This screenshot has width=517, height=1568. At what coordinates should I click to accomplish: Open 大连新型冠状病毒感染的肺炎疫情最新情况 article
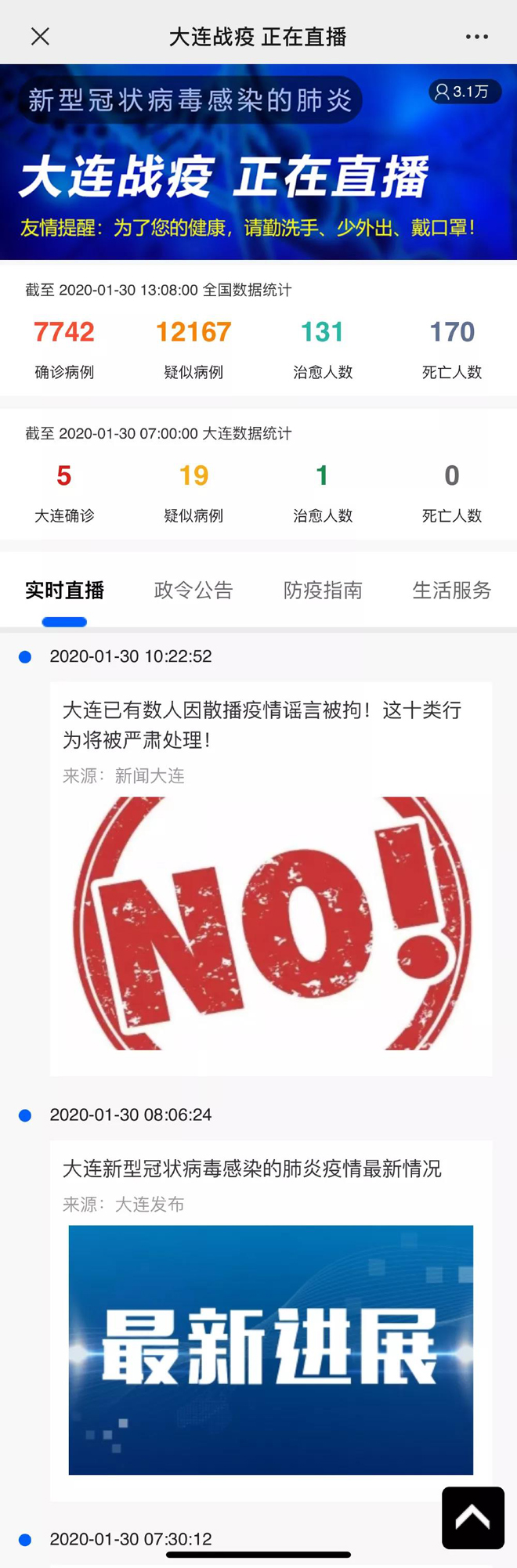pos(252,1169)
